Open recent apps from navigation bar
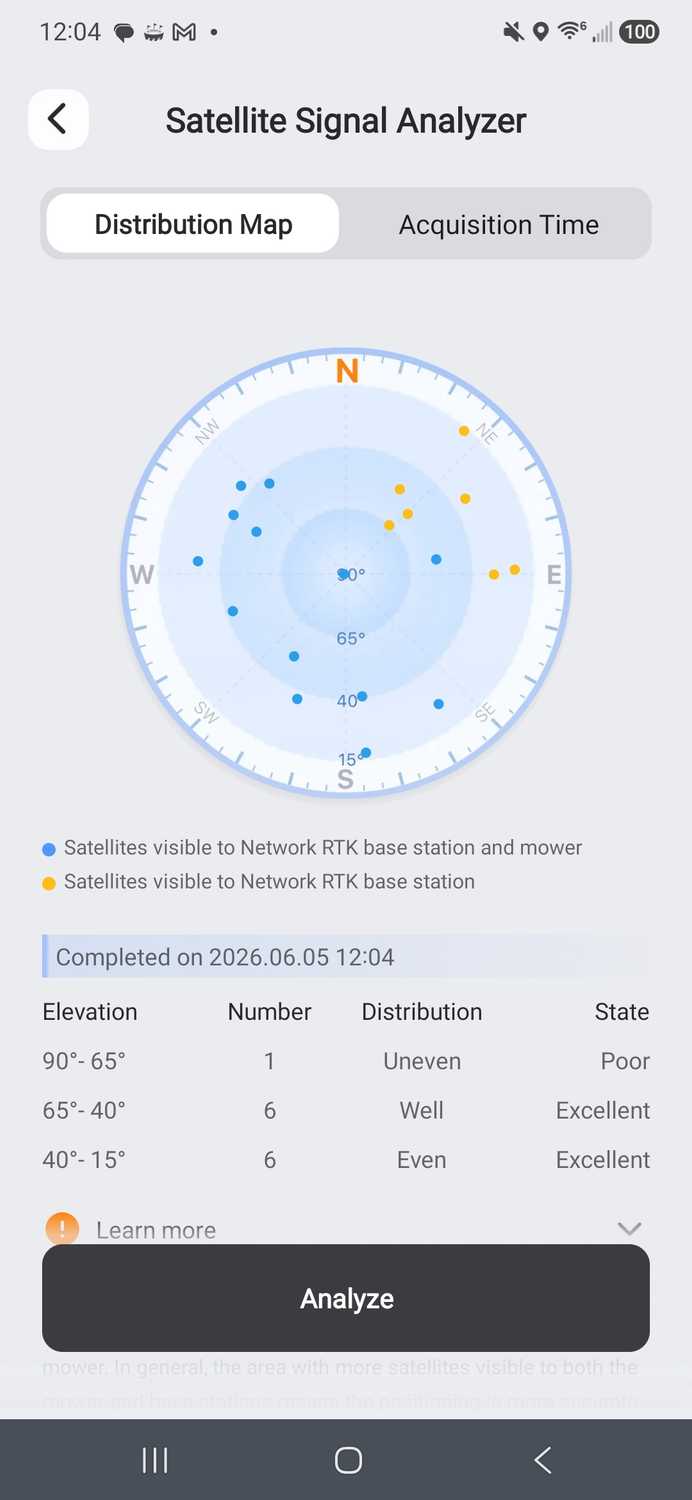Screen dimensions: 692x1500 click(x=155, y=1460)
